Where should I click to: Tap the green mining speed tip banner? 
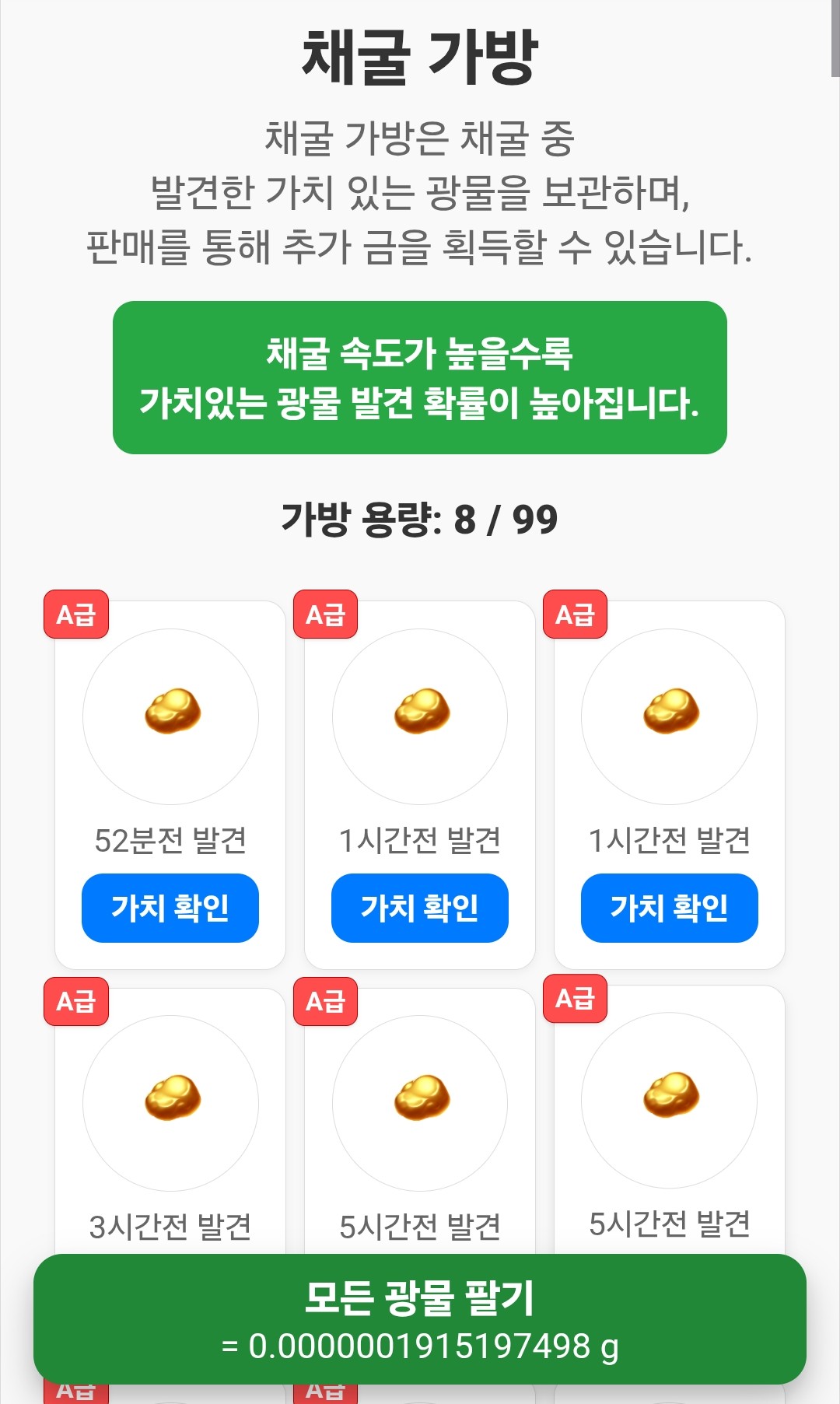point(420,377)
